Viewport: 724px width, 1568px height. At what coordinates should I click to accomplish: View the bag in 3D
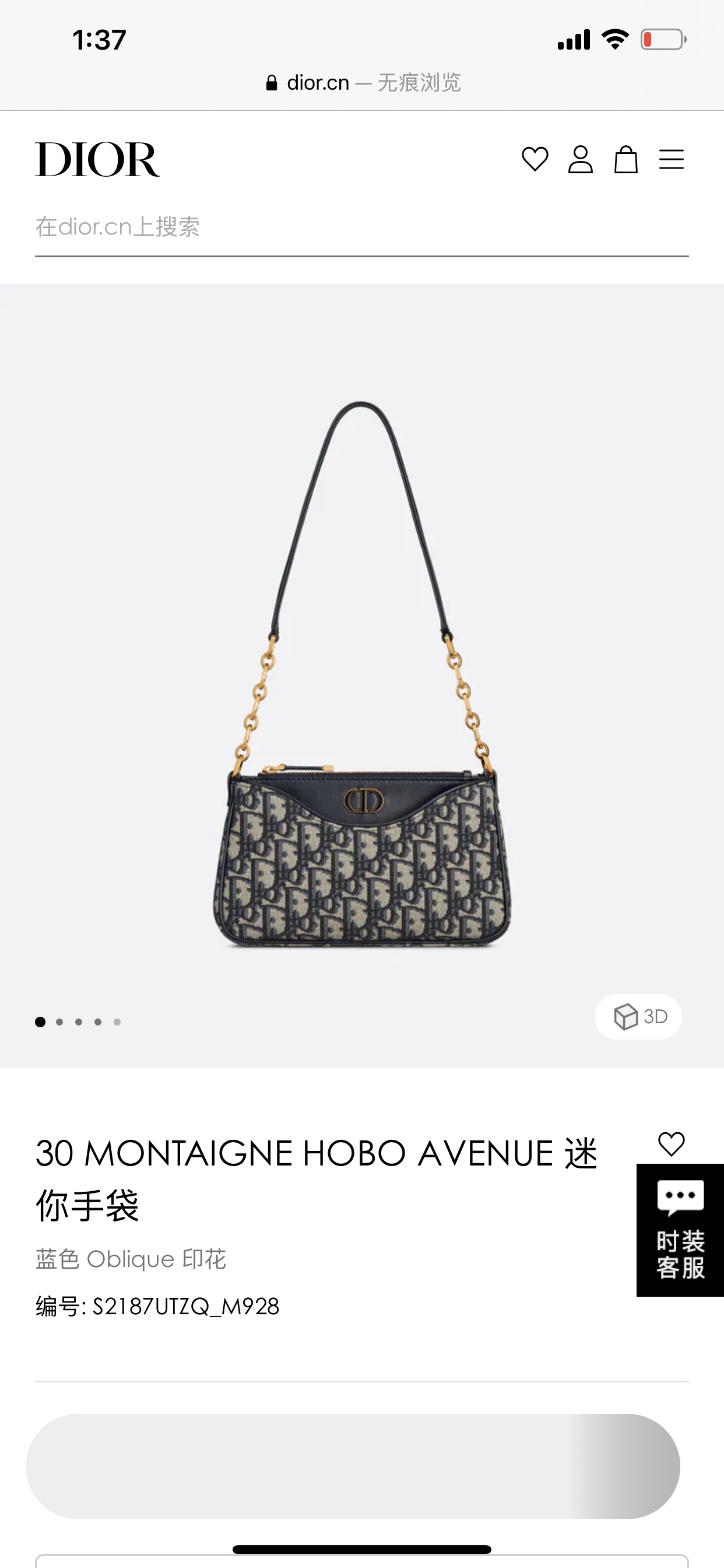[x=638, y=1017]
